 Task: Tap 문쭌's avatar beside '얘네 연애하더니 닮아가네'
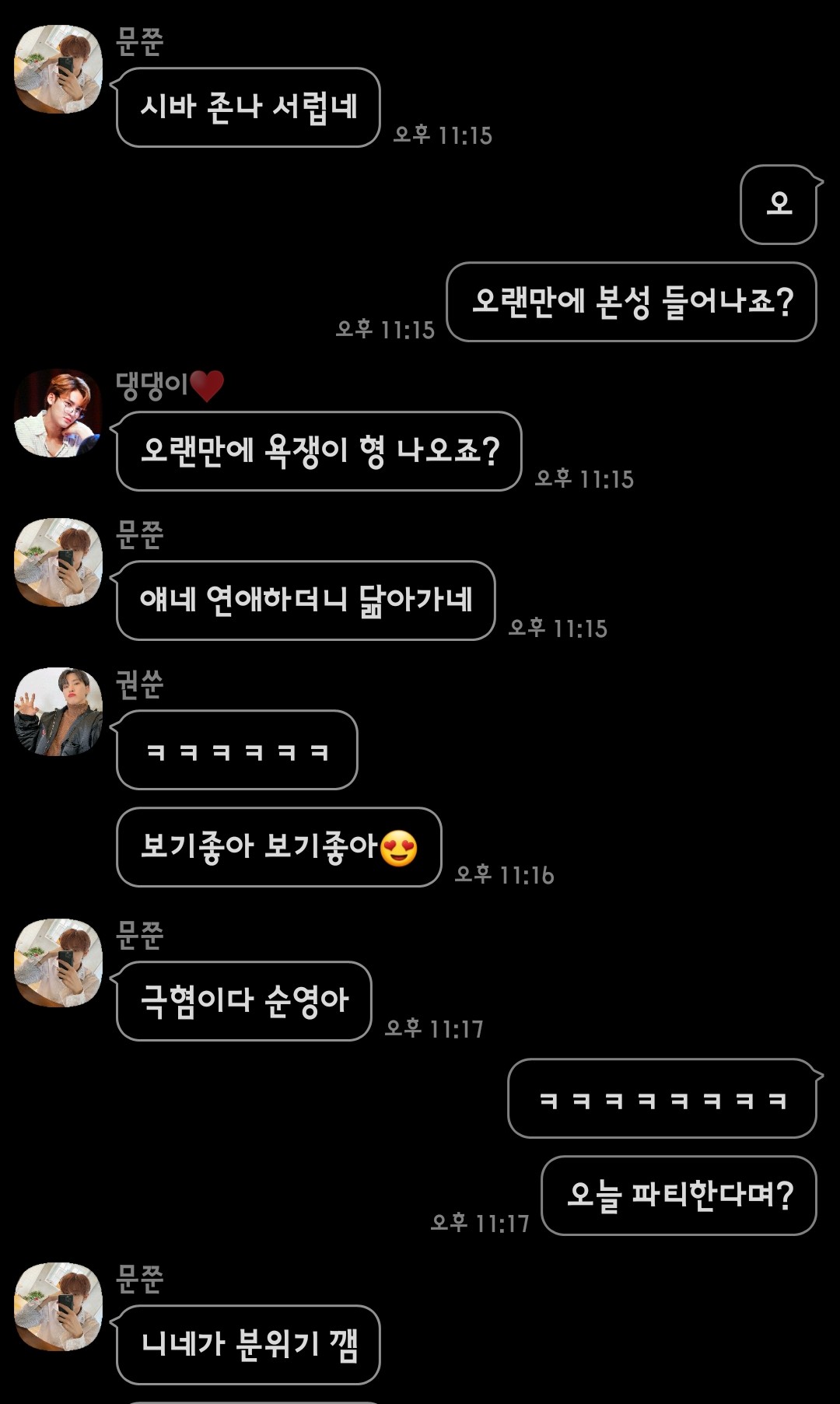58,562
